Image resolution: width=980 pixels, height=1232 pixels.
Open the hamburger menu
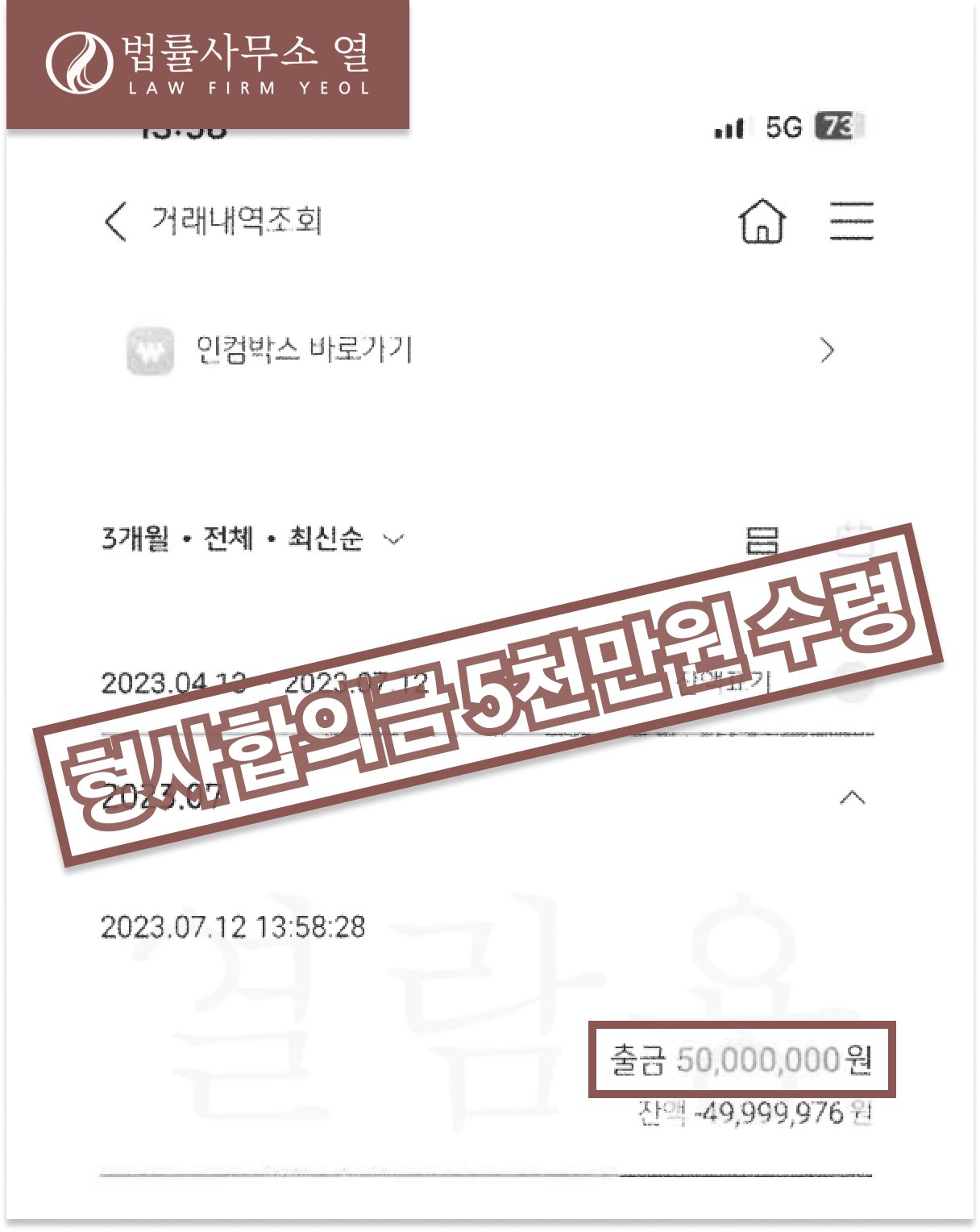click(852, 219)
